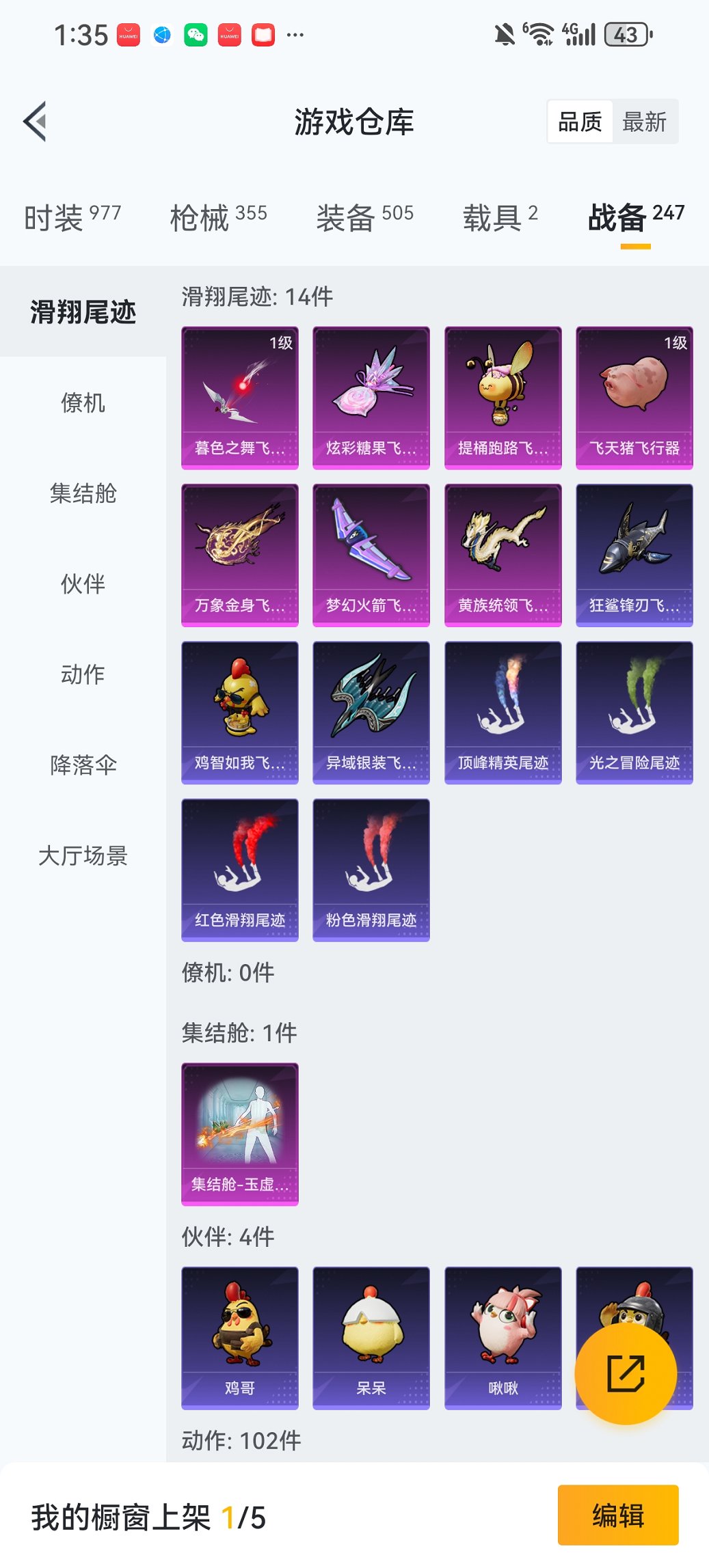This screenshot has height=1568, width=709.
Task: Select 降落伞 in the side menu
Action: 83,765
